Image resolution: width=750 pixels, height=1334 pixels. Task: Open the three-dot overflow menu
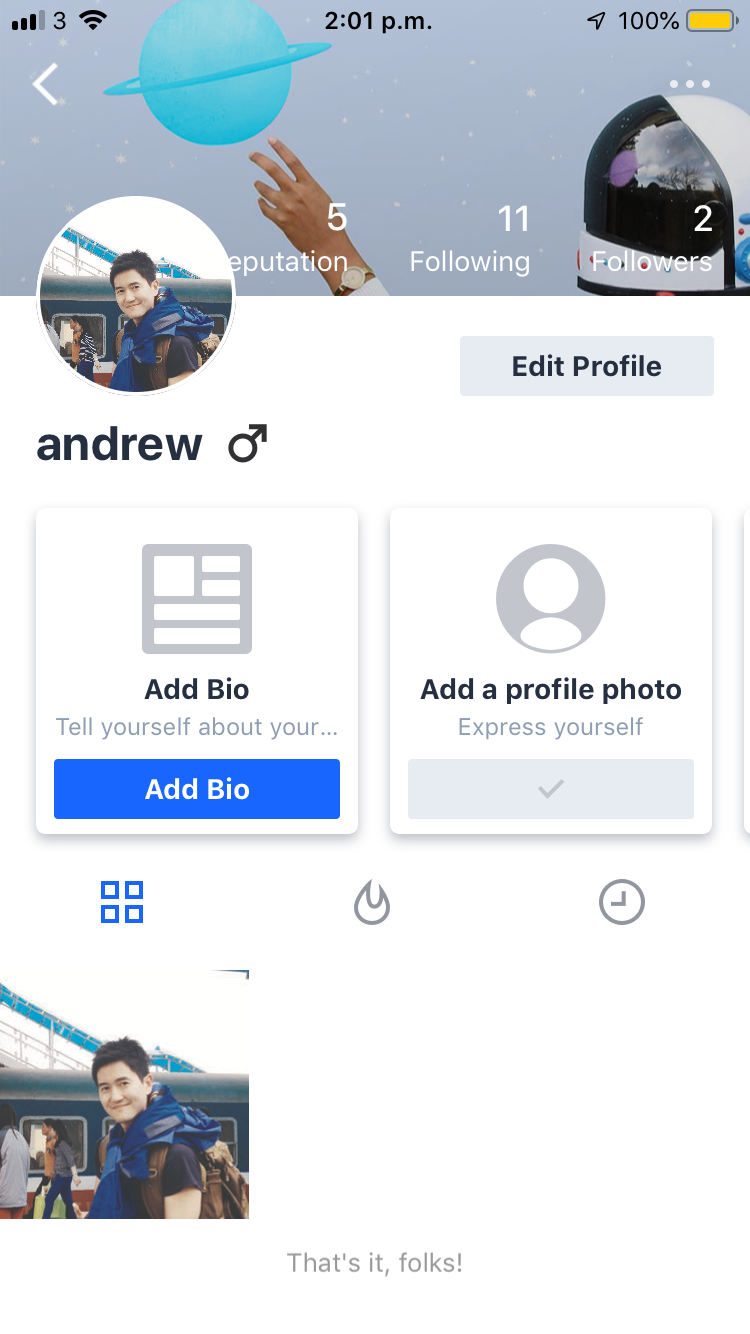690,85
